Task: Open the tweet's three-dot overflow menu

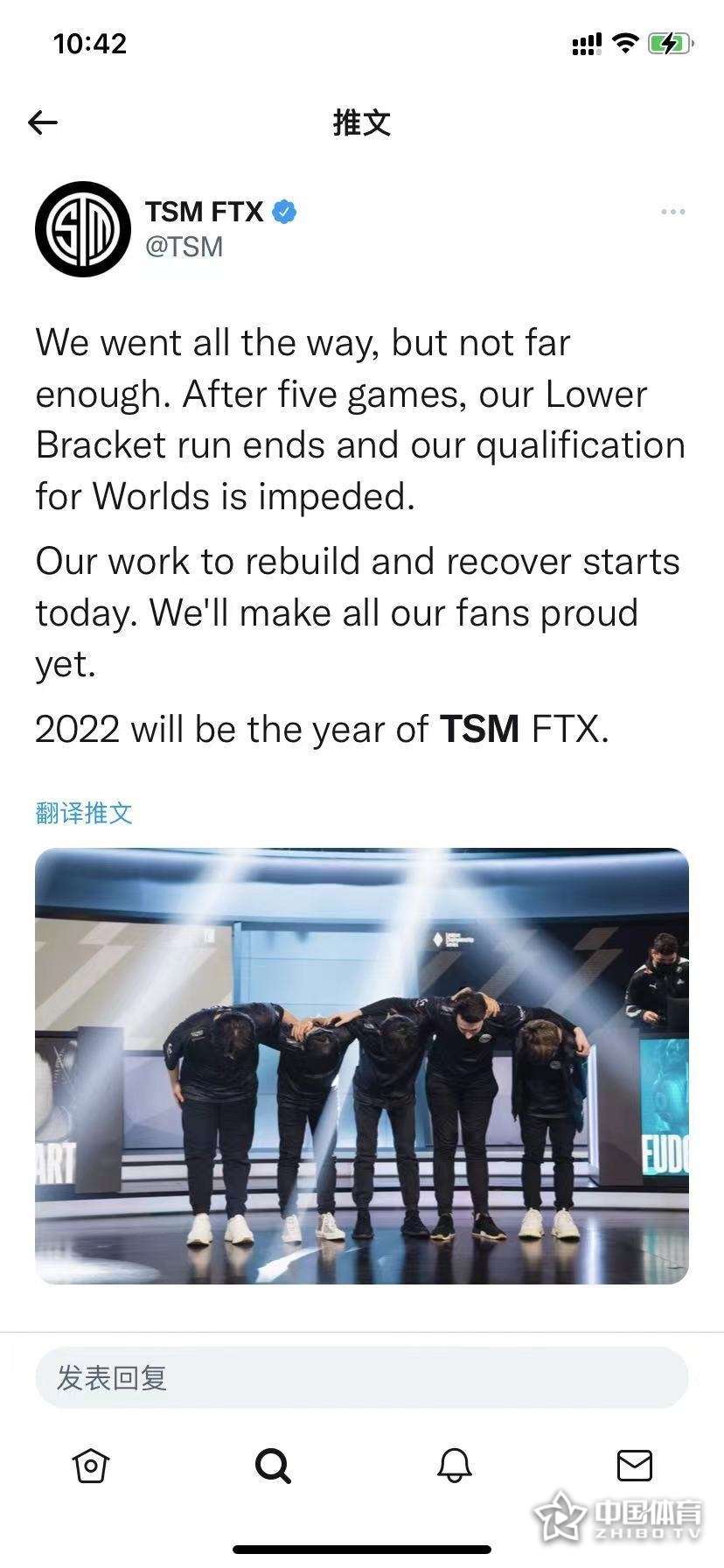Action: coord(672,212)
